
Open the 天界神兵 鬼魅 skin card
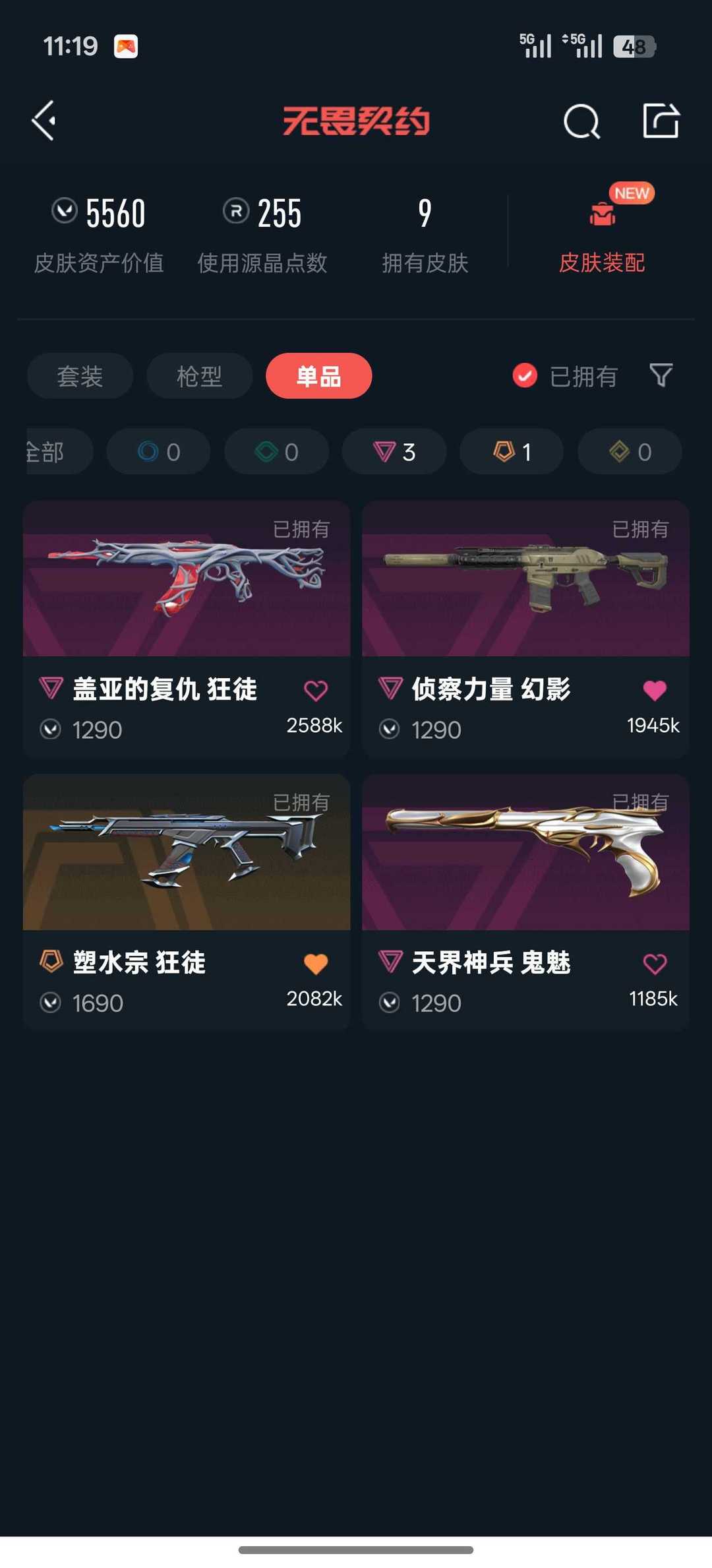click(x=525, y=902)
